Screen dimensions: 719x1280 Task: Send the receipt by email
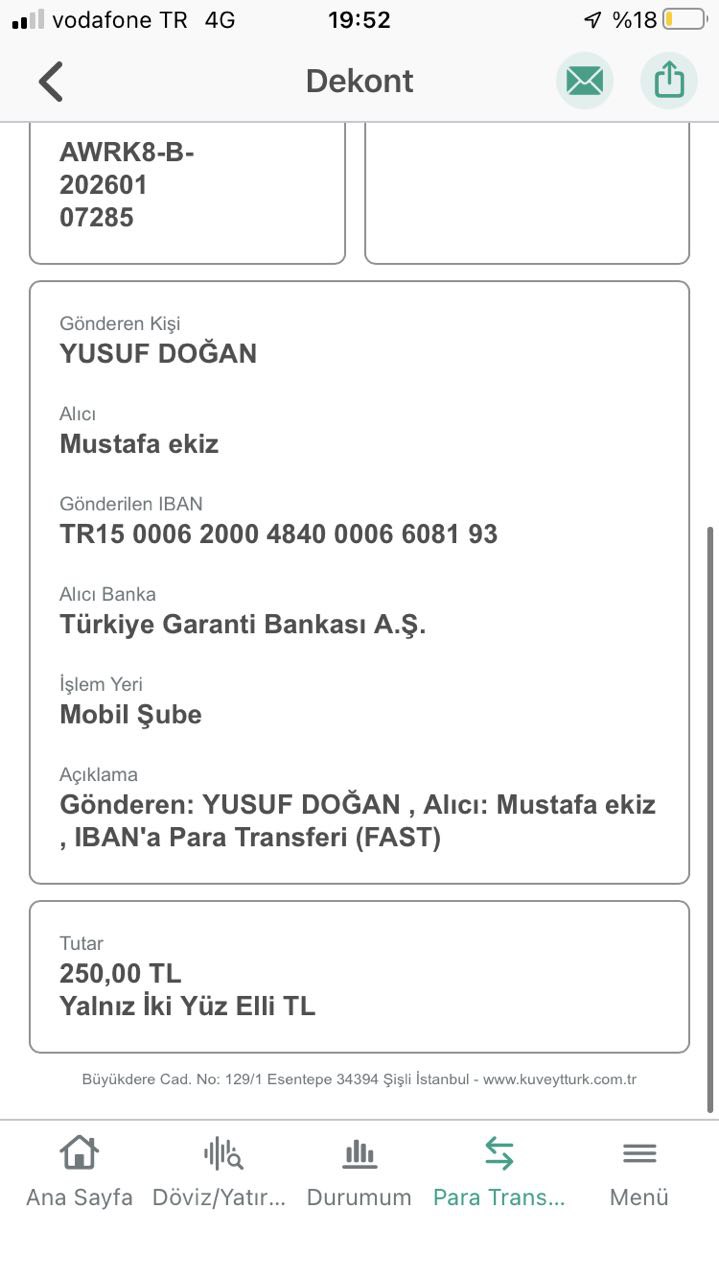pos(585,81)
